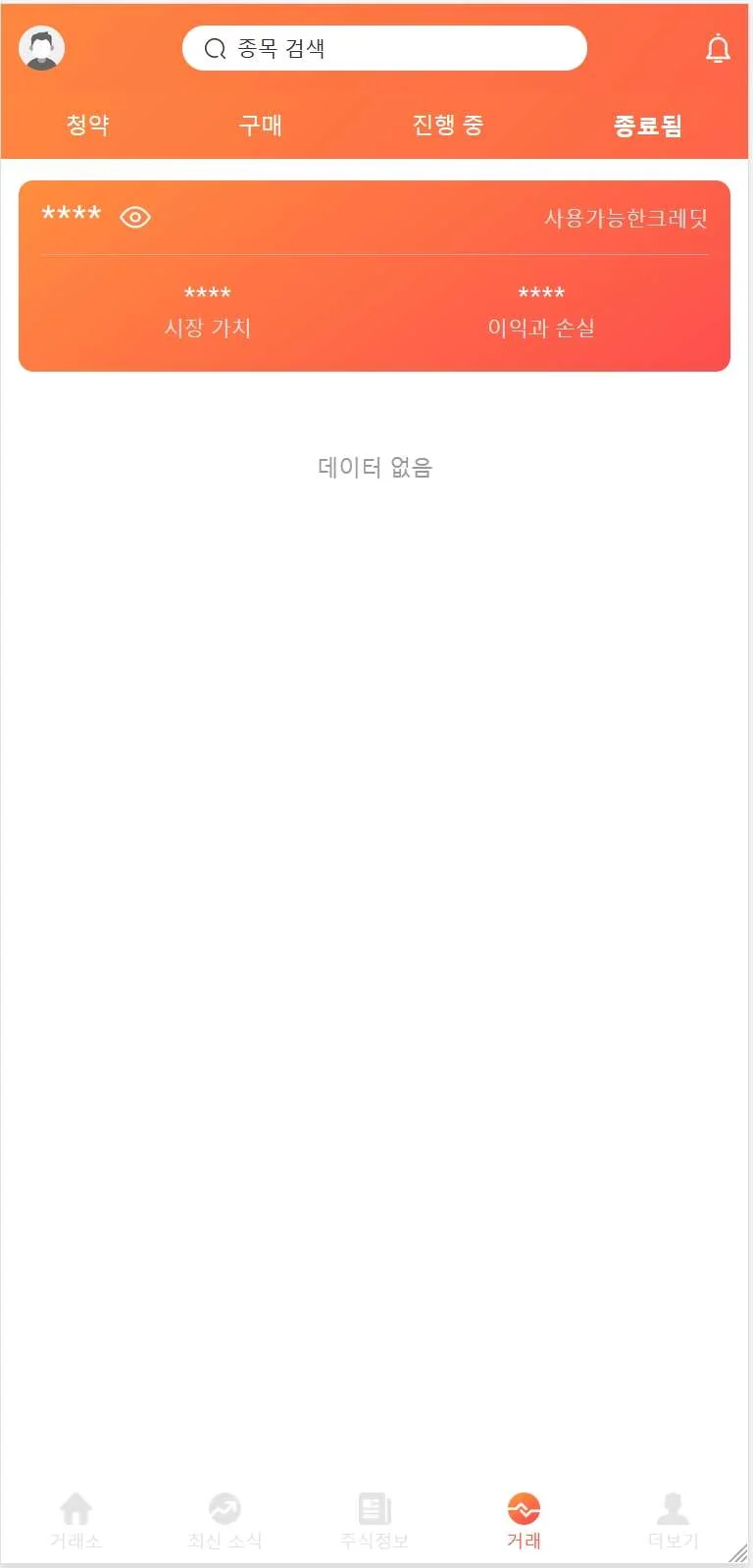Switch to the 청약 tab
The image size is (753, 1568).
coord(87,125)
